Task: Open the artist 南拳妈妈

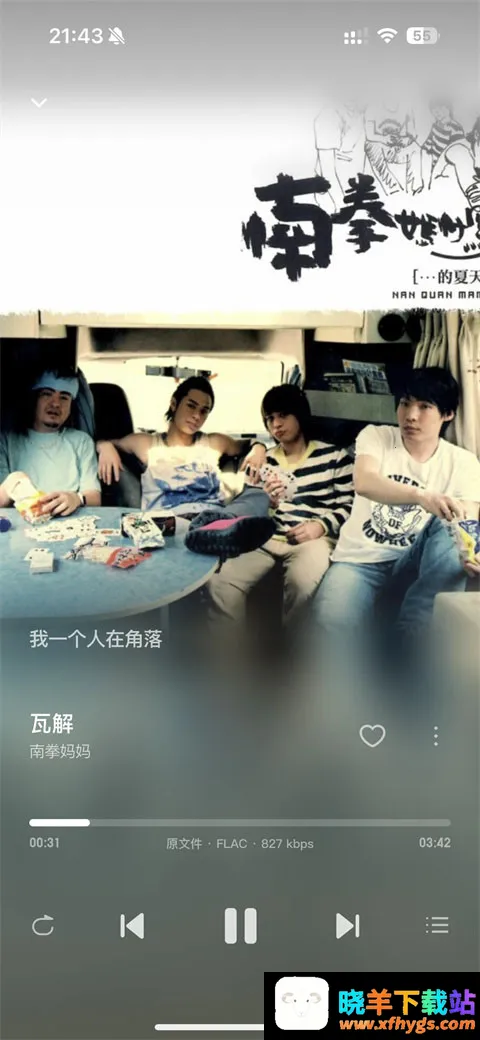Action: [60, 751]
